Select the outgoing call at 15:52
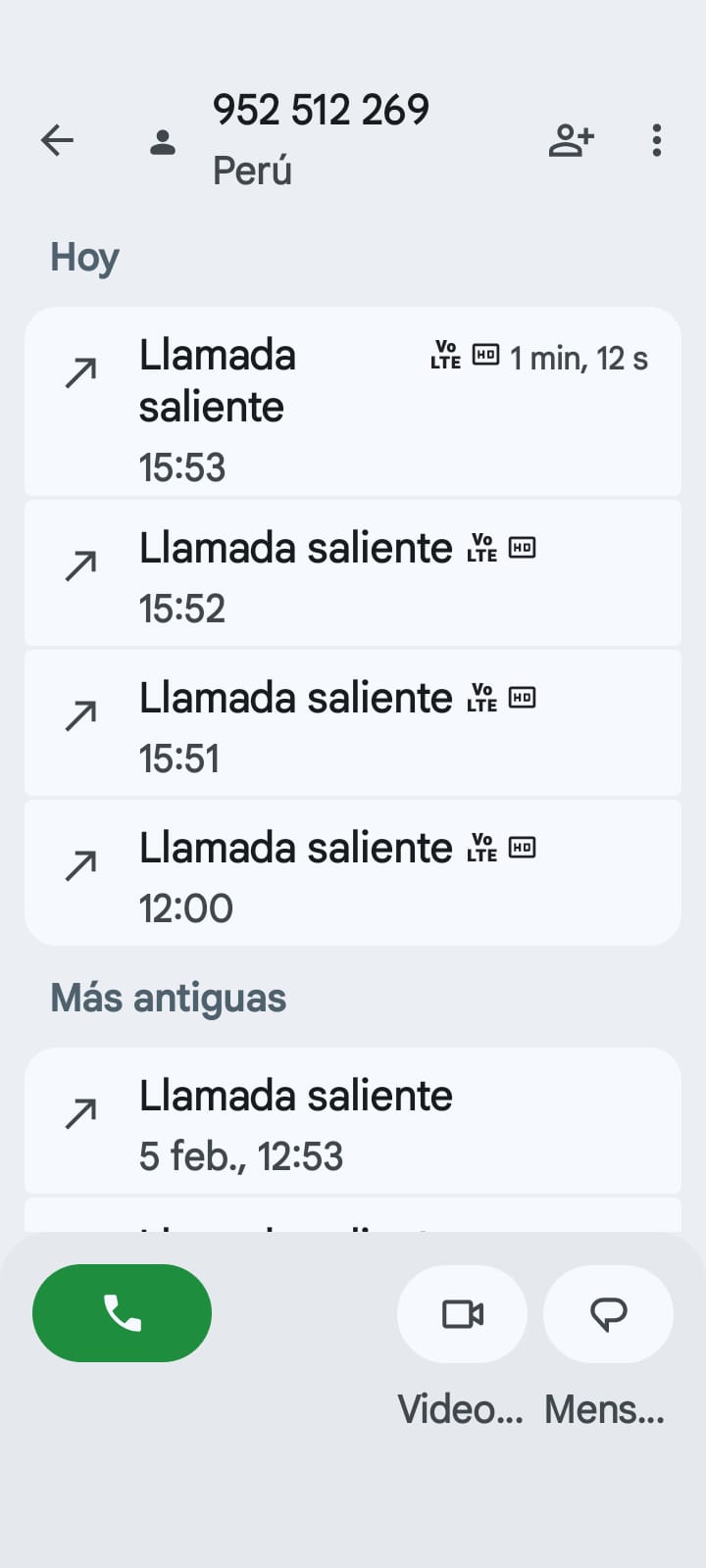 pos(353,574)
